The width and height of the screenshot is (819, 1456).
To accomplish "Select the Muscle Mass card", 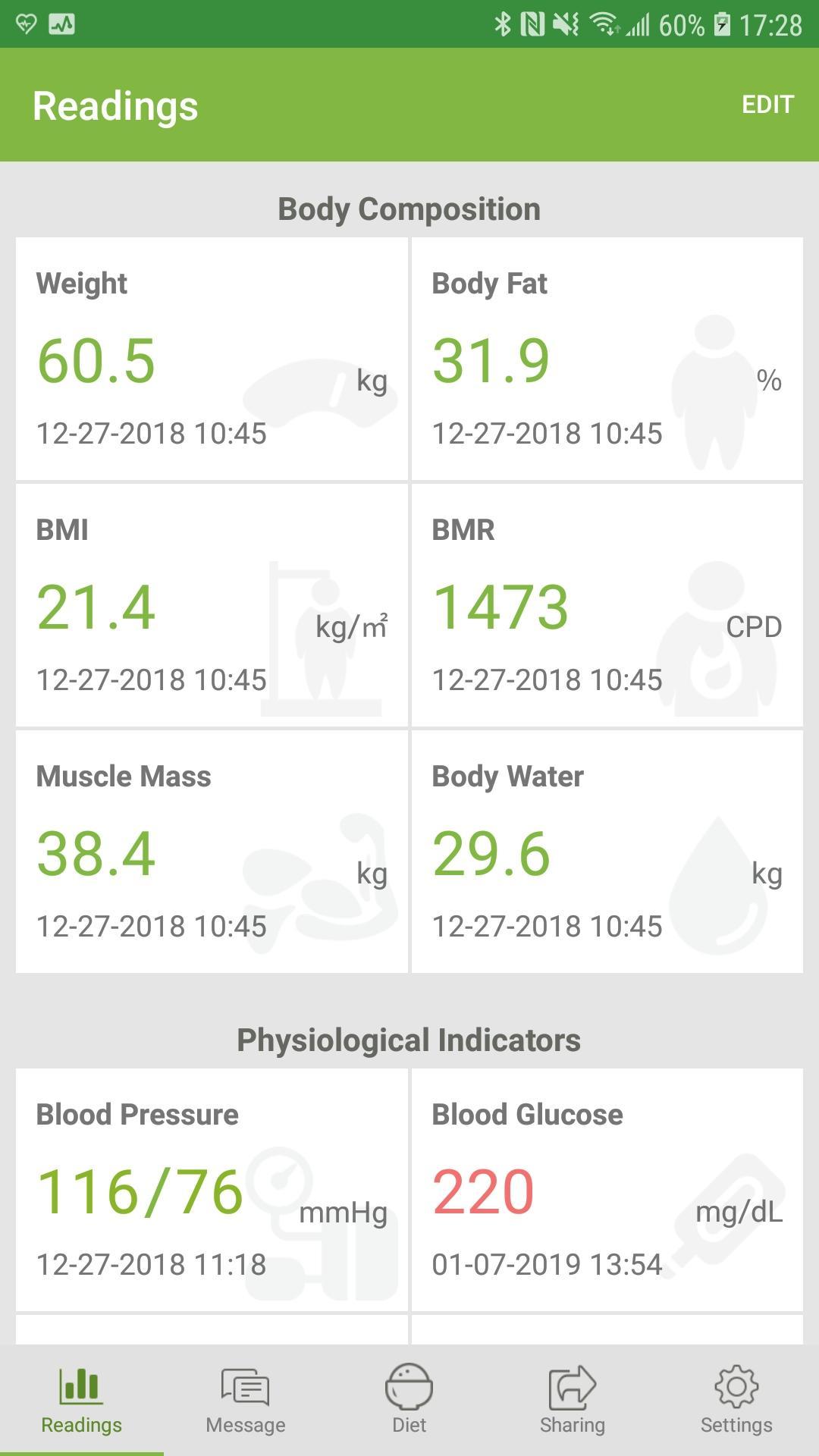I will point(212,852).
